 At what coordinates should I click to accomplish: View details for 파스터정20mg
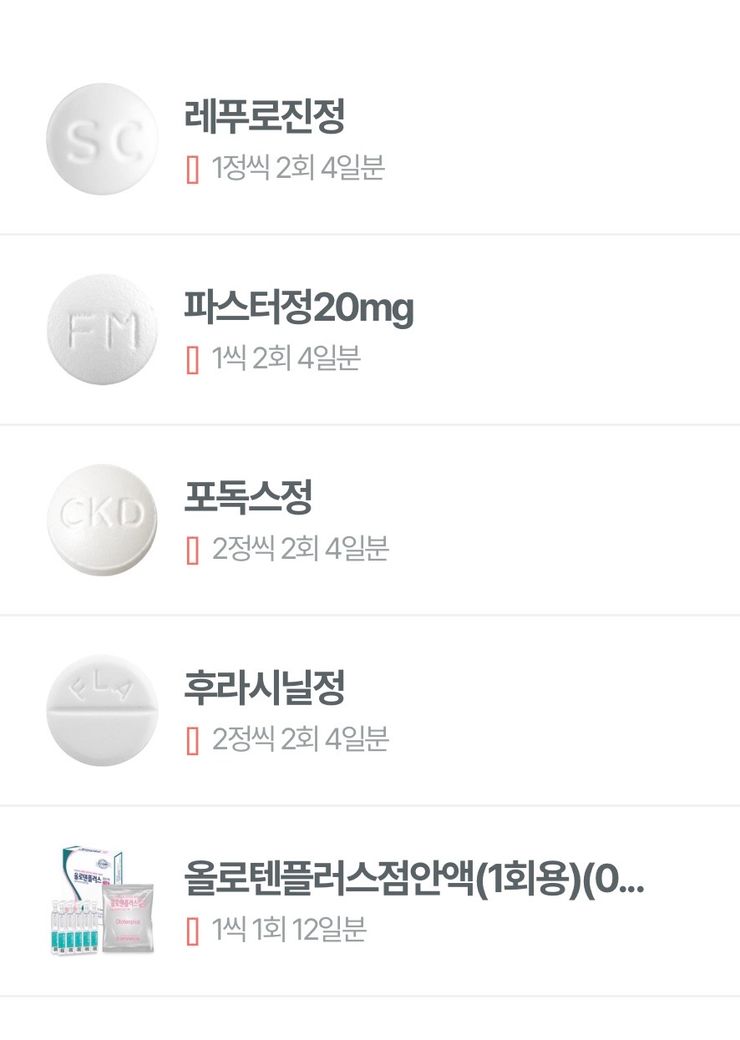[298, 309]
